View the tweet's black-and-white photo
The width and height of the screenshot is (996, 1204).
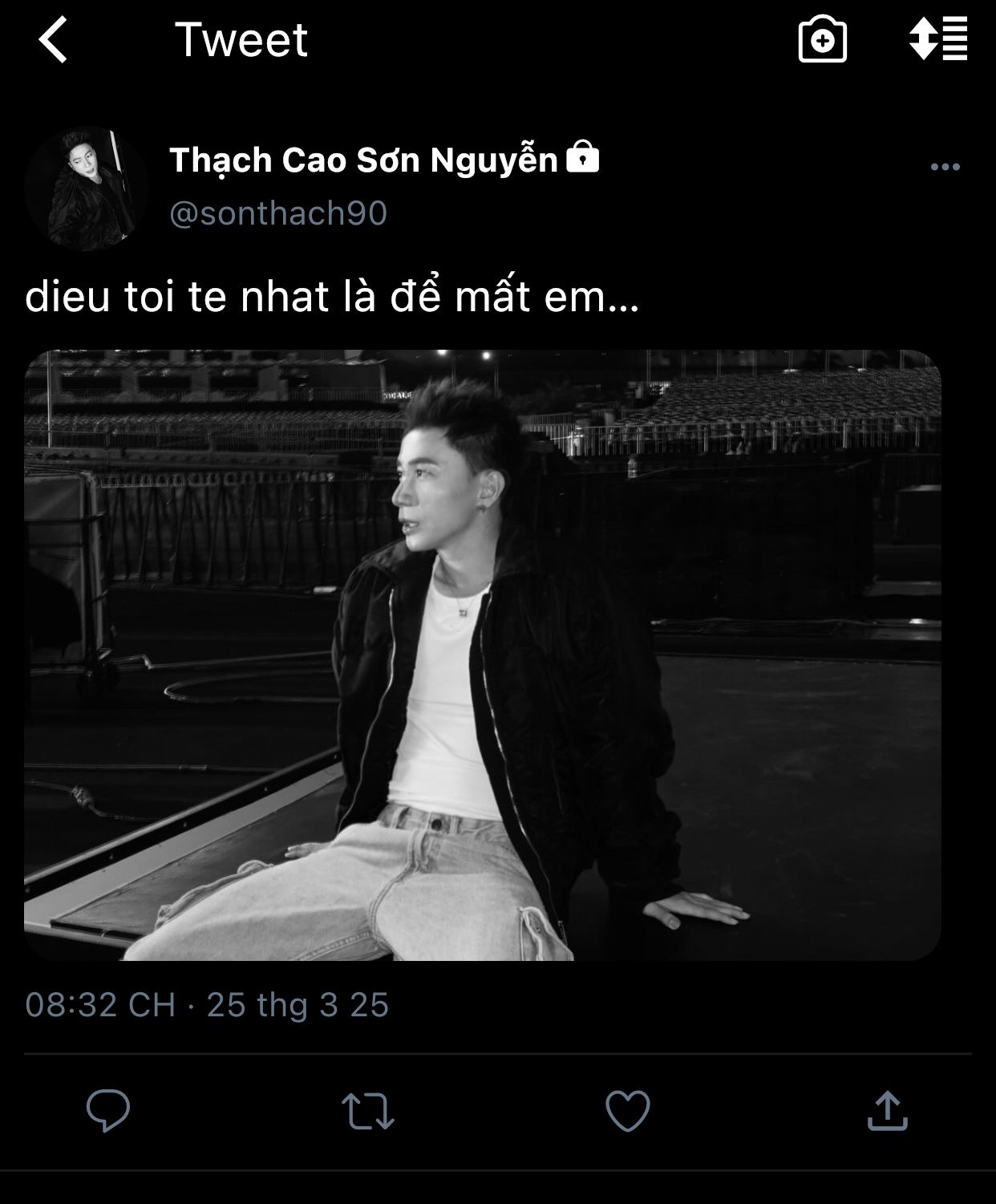tap(482, 655)
